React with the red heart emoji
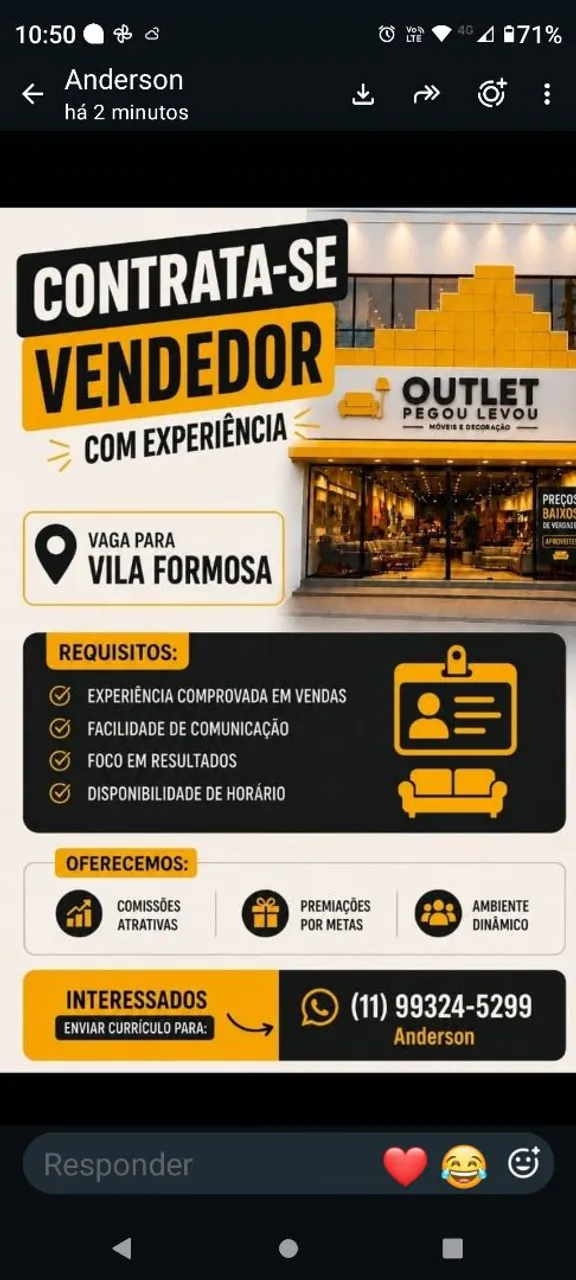The image size is (576, 1280). (405, 1166)
